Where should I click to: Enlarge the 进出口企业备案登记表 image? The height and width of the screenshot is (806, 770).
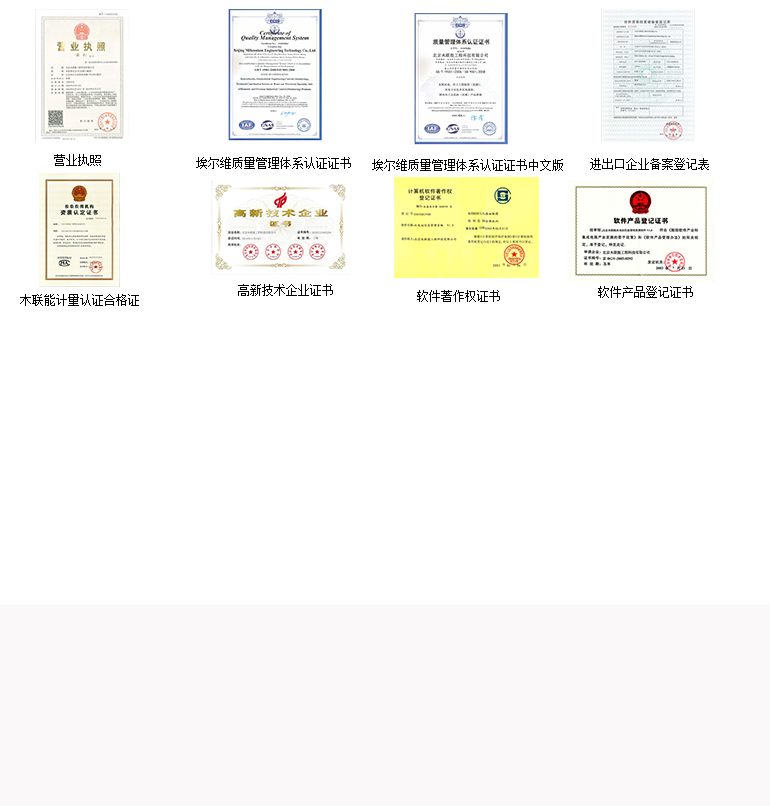pos(647,77)
